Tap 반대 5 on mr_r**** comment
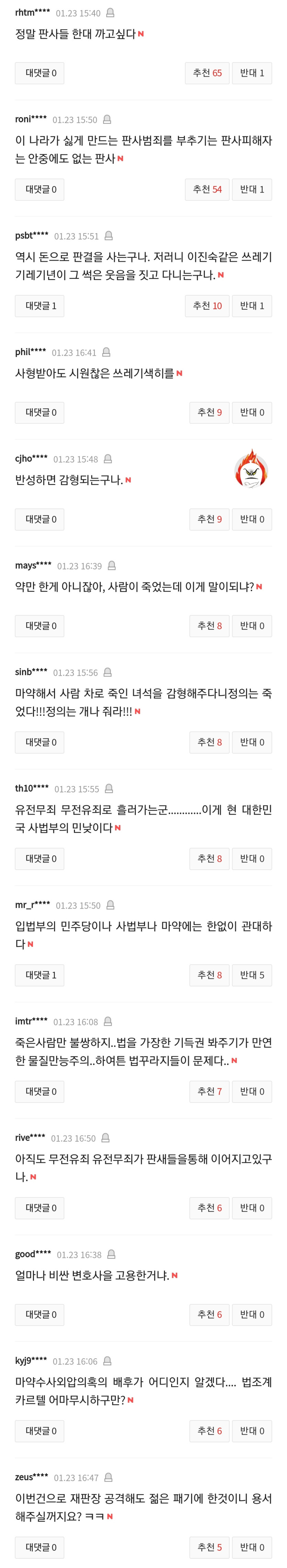Image resolution: width=287 pixels, height=1568 pixels. tap(252, 975)
